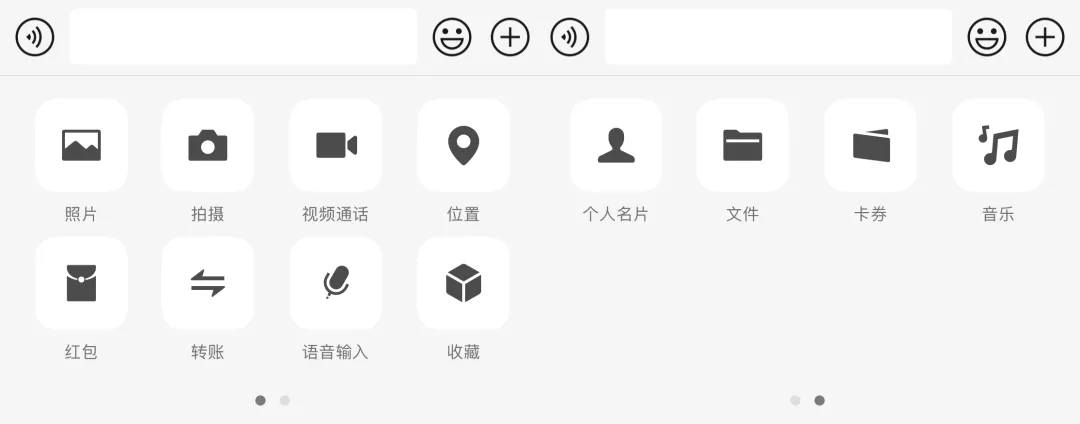
Task: Send a 红包 red packet
Action: pos(81,283)
